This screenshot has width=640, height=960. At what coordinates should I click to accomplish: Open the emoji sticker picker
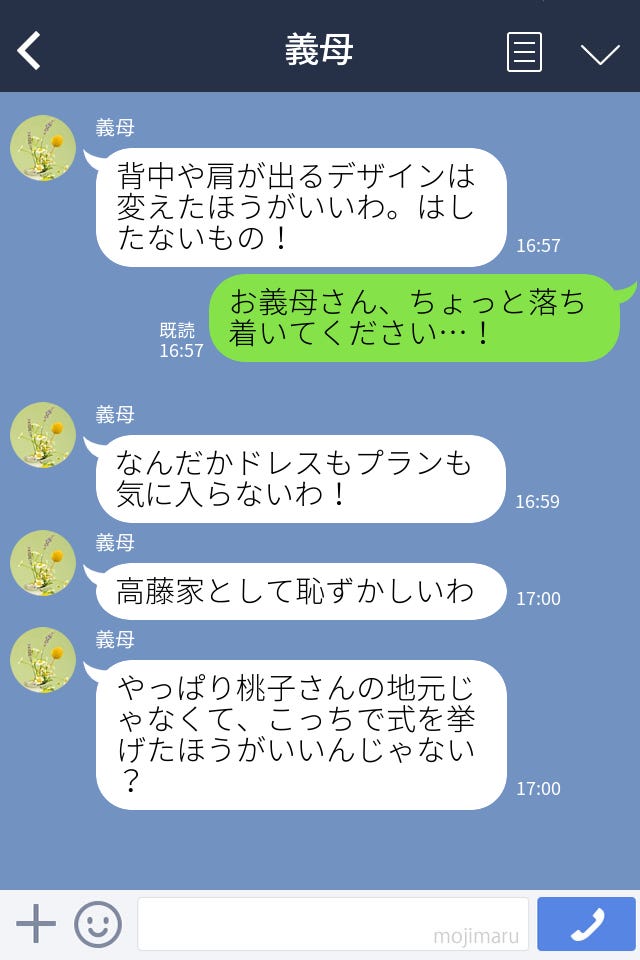98,924
